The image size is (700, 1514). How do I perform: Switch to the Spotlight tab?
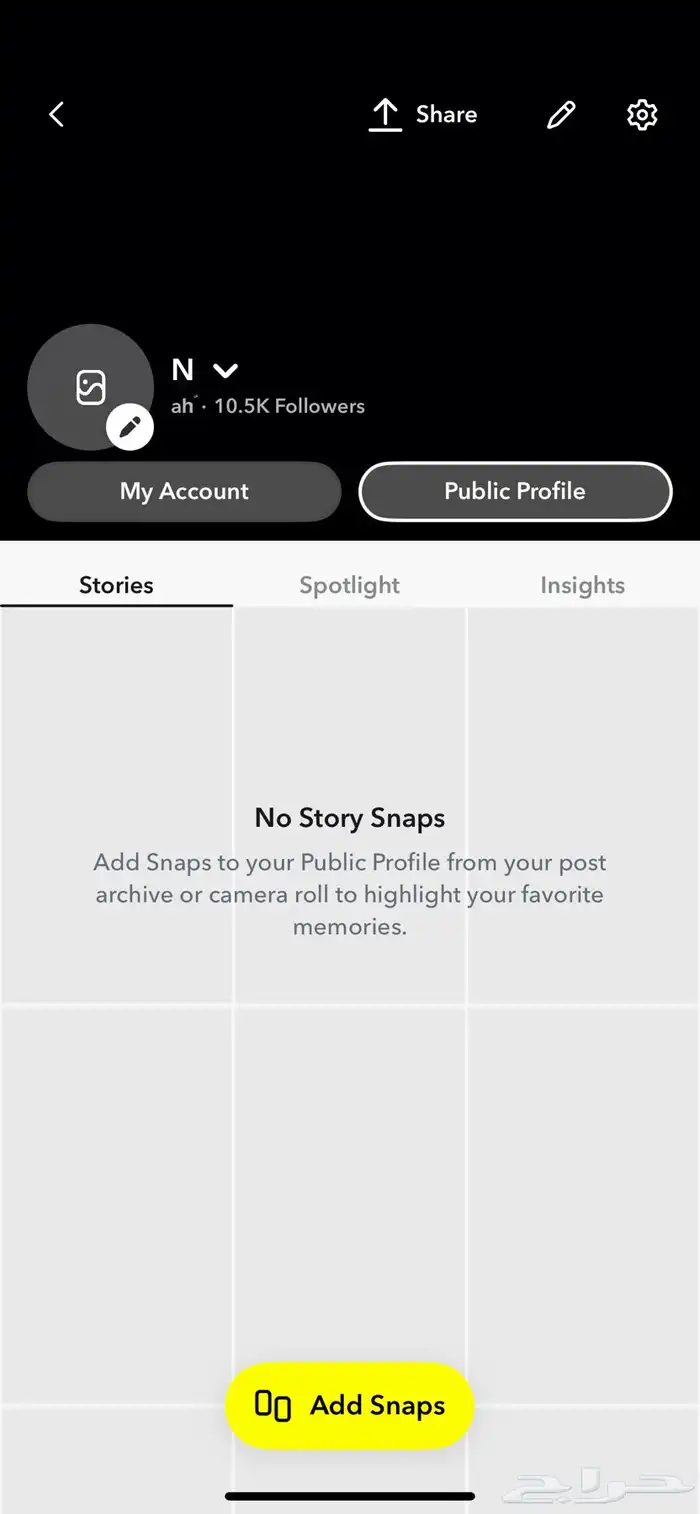pyautogui.click(x=349, y=585)
